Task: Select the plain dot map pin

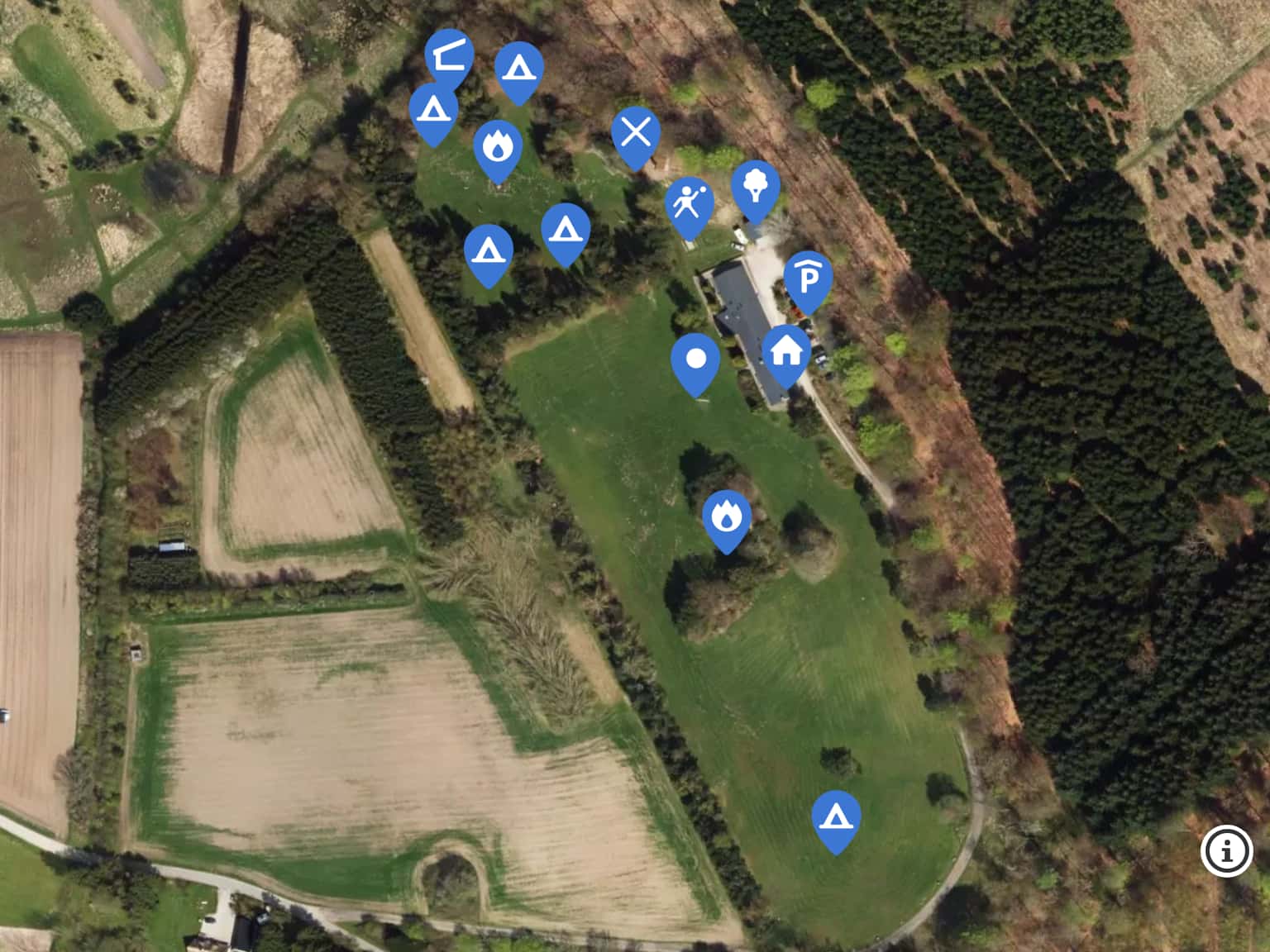Action: [x=695, y=360]
